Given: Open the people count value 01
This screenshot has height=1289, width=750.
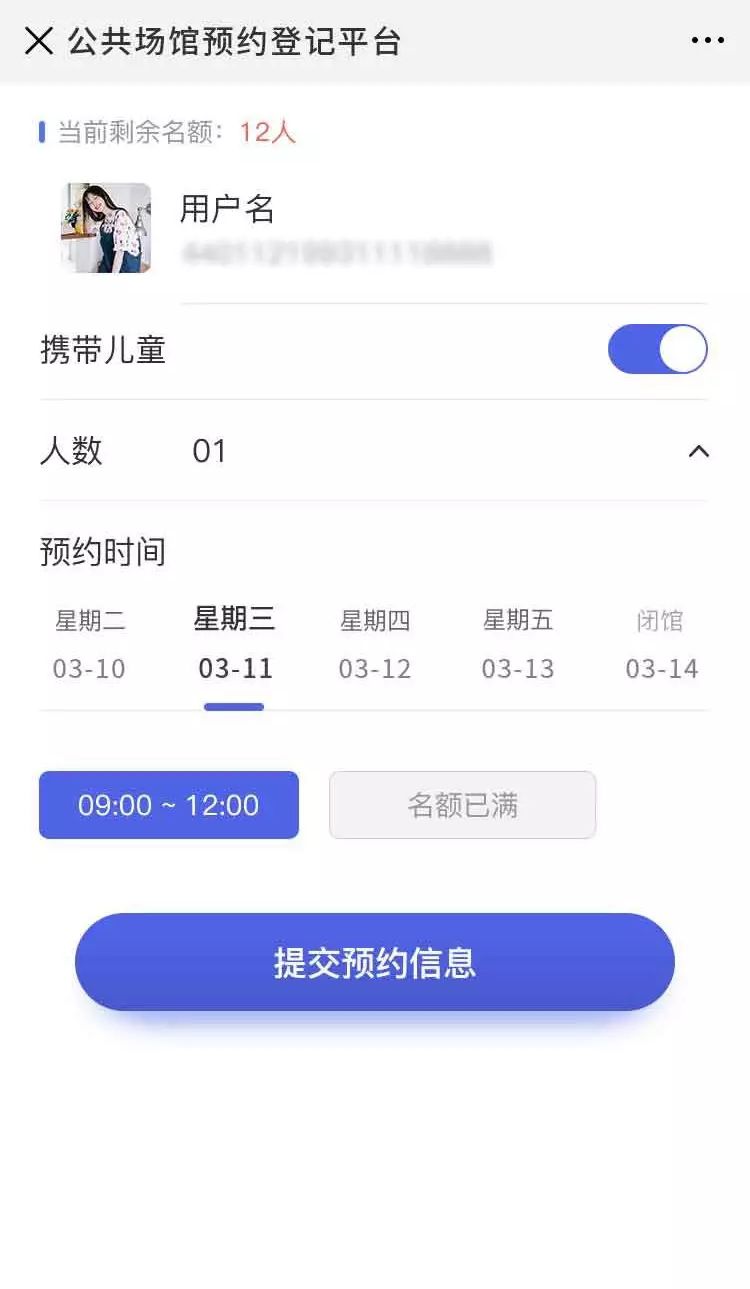Looking at the screenshot, I should (210, 452).
